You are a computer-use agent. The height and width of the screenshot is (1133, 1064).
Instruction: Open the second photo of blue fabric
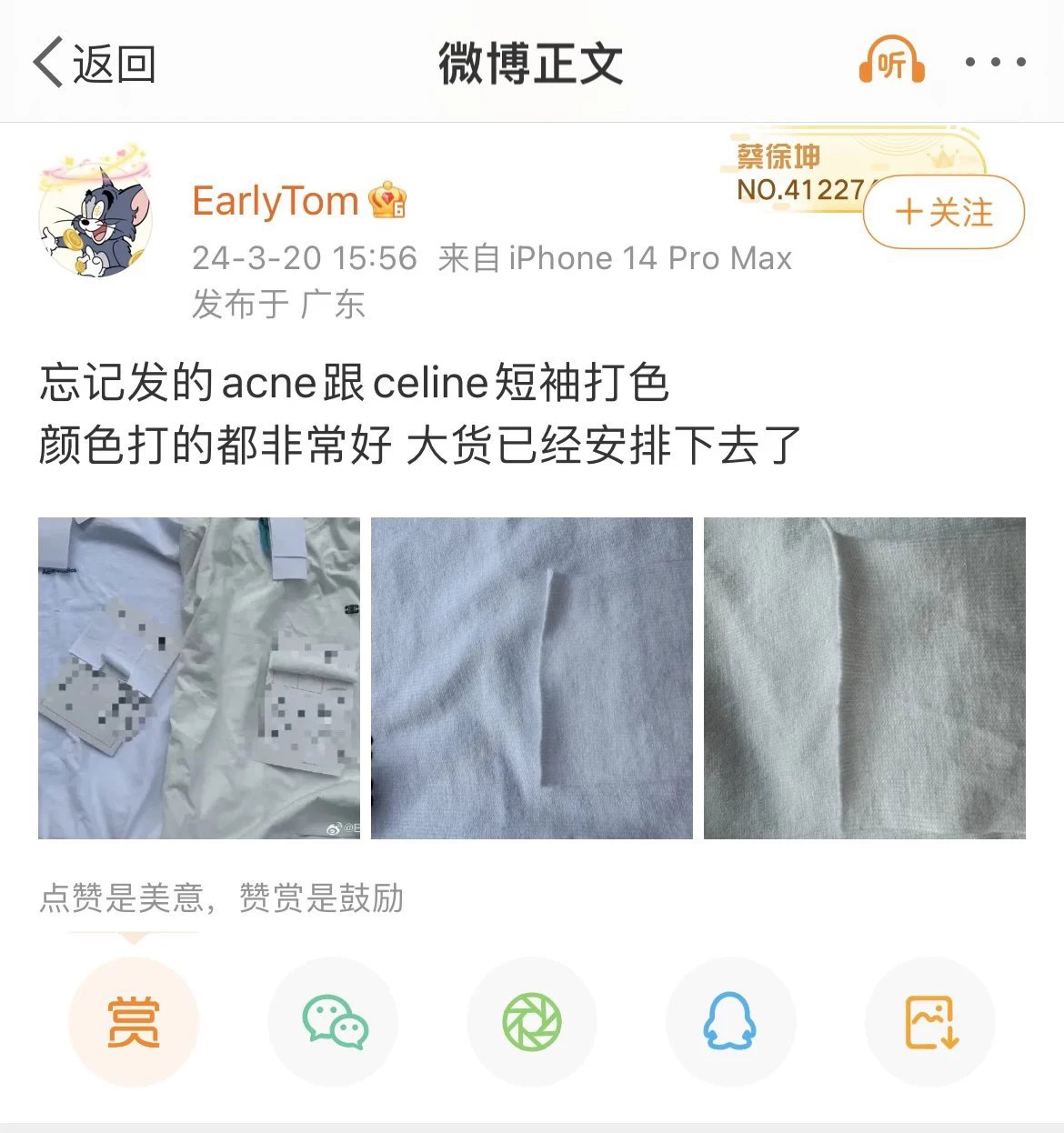(x=531, y=677)
